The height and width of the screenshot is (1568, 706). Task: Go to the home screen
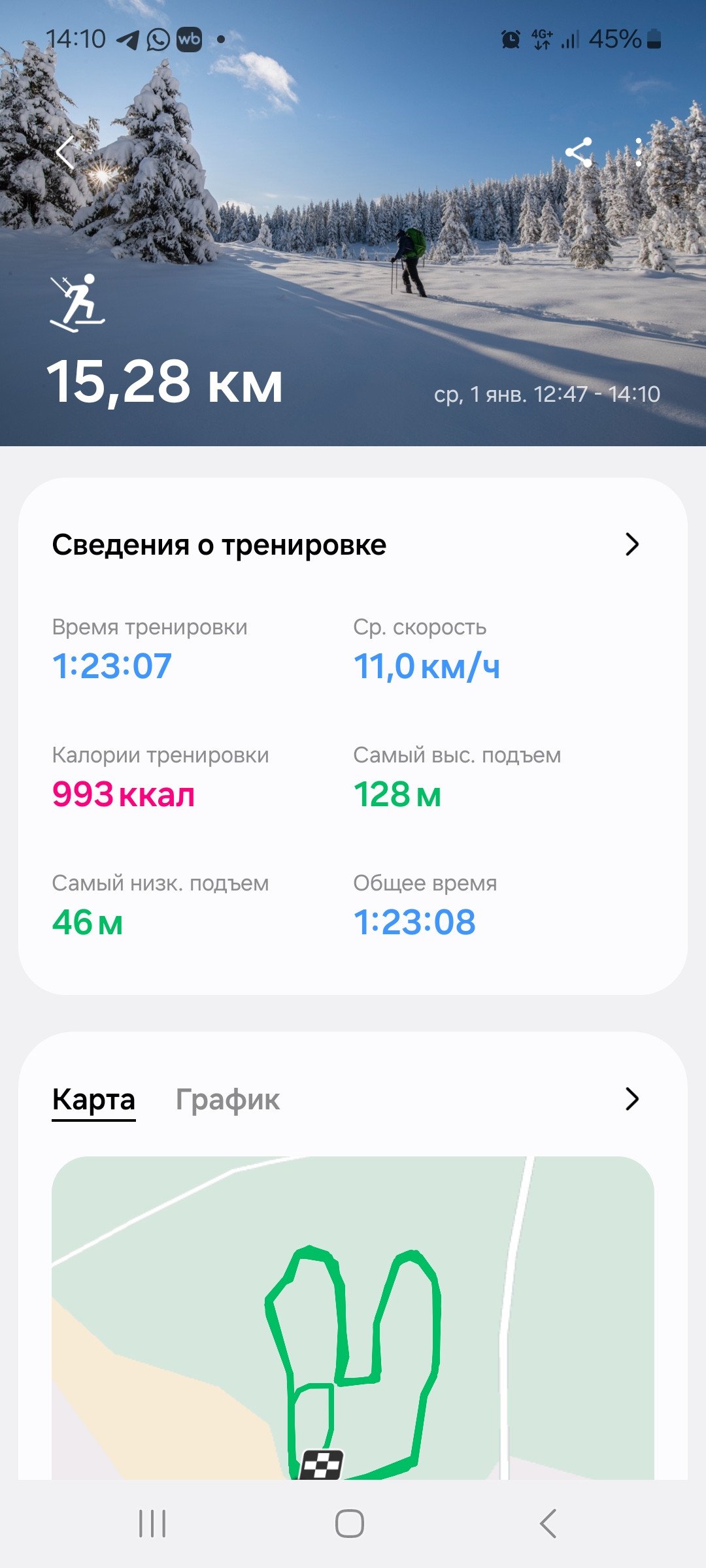click(x=350, y=1524)
